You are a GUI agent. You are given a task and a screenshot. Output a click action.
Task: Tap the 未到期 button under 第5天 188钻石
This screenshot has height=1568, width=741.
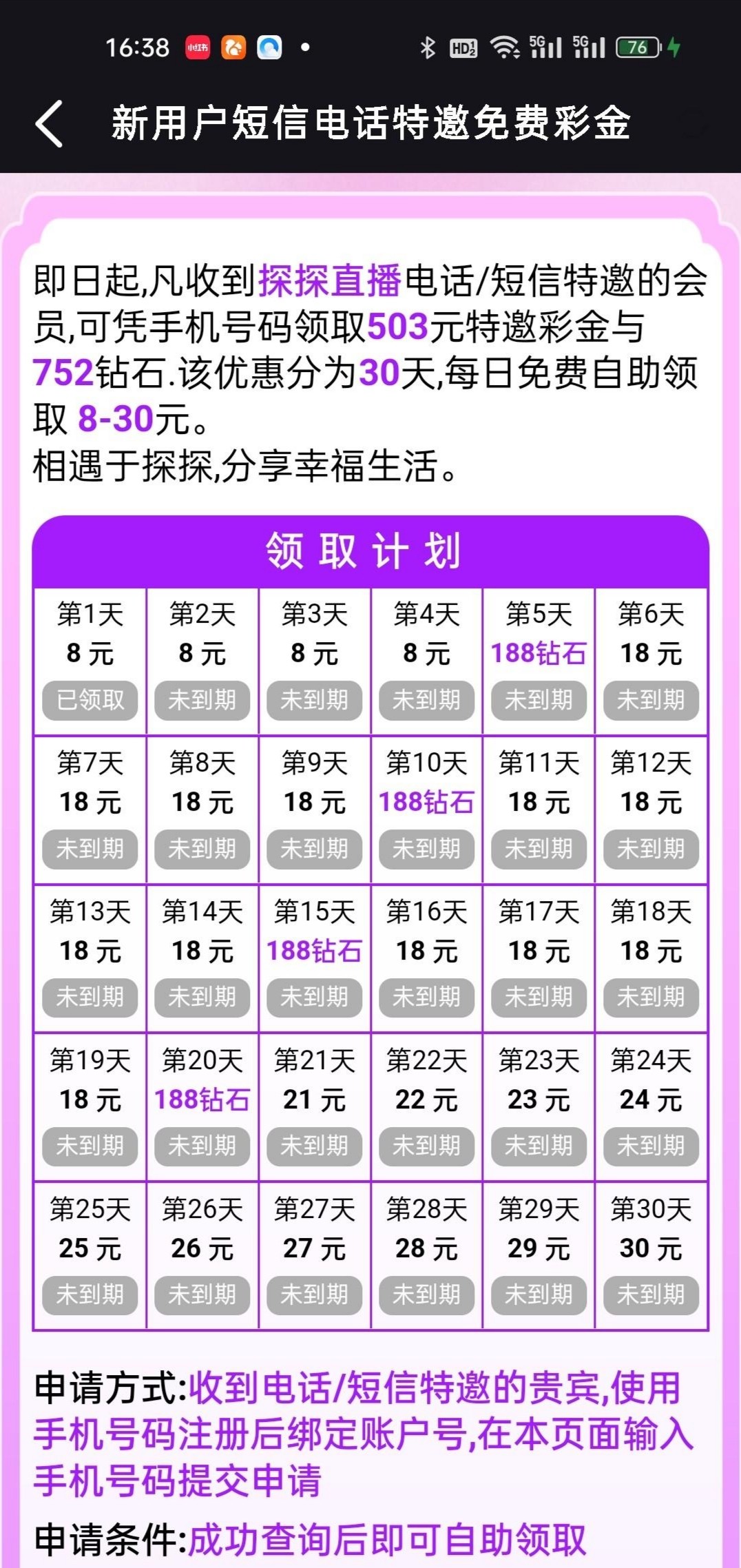pos(539,701)
